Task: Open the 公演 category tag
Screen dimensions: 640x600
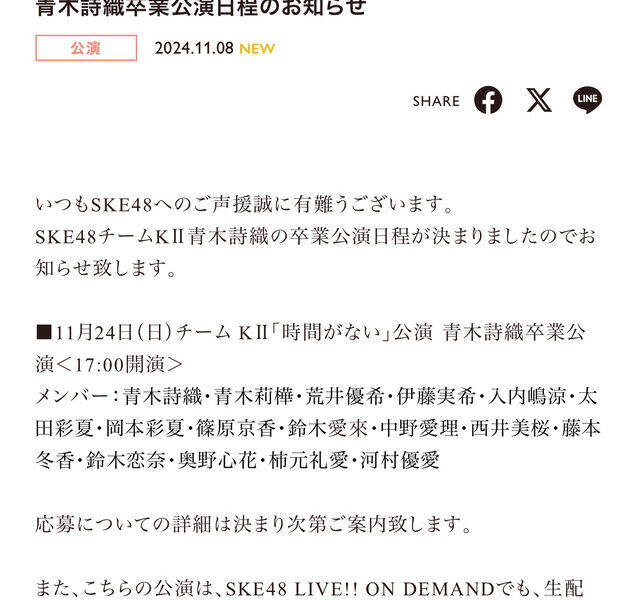Action: 86,48
